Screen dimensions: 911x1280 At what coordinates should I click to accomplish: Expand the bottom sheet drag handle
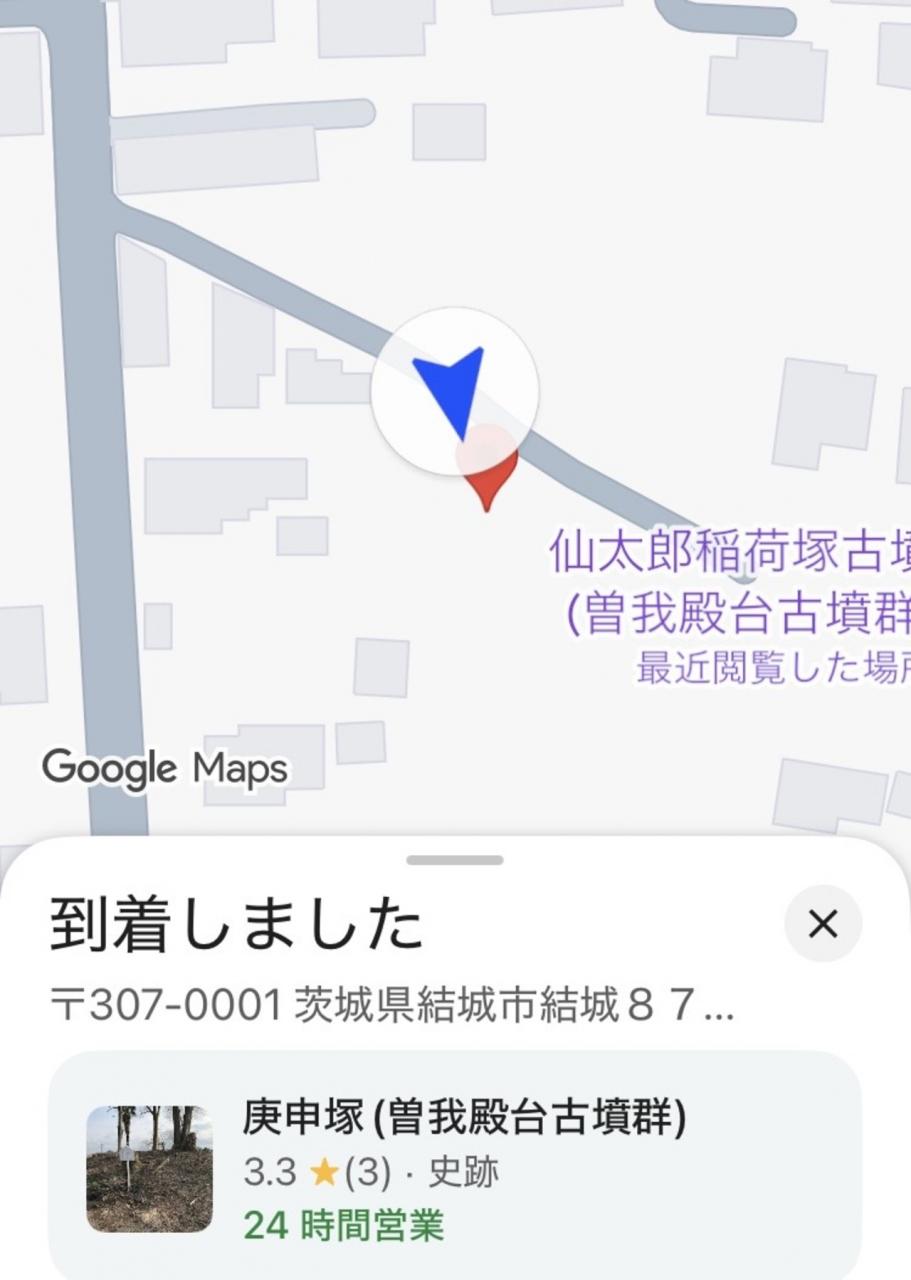tap(455, 860)
